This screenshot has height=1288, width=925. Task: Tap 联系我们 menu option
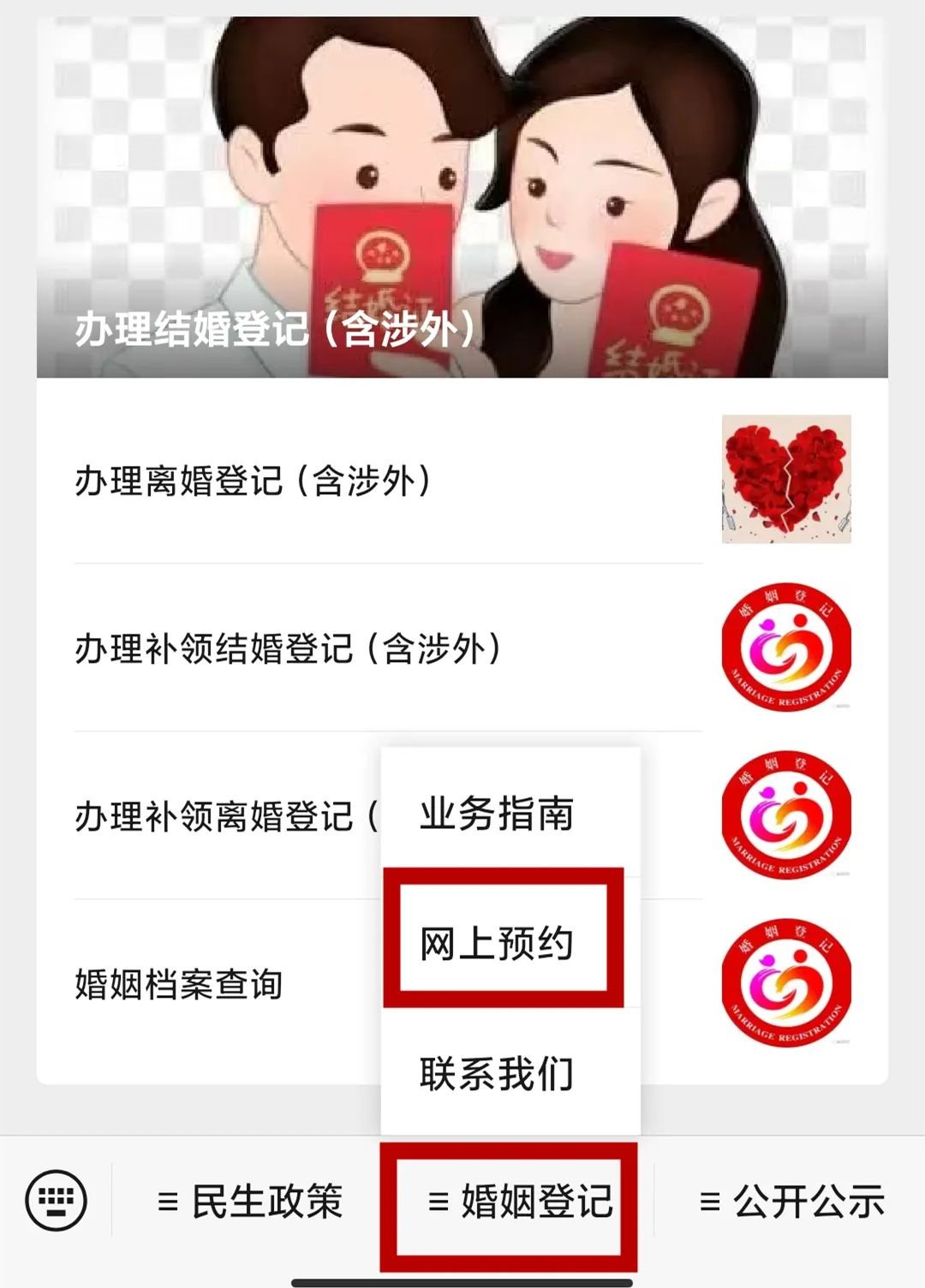tap(497, 1074)
